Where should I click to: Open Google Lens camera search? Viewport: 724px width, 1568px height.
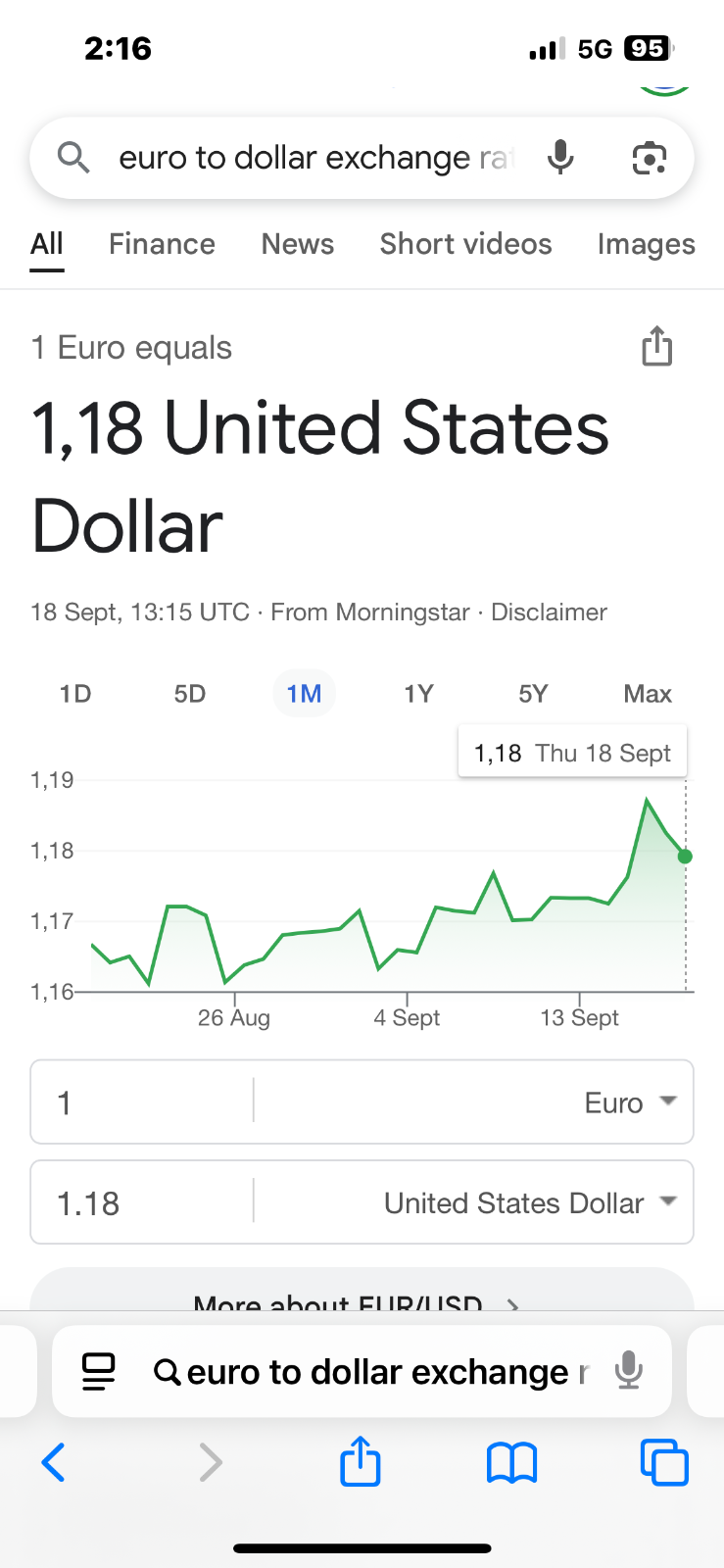tap(649, 158)
